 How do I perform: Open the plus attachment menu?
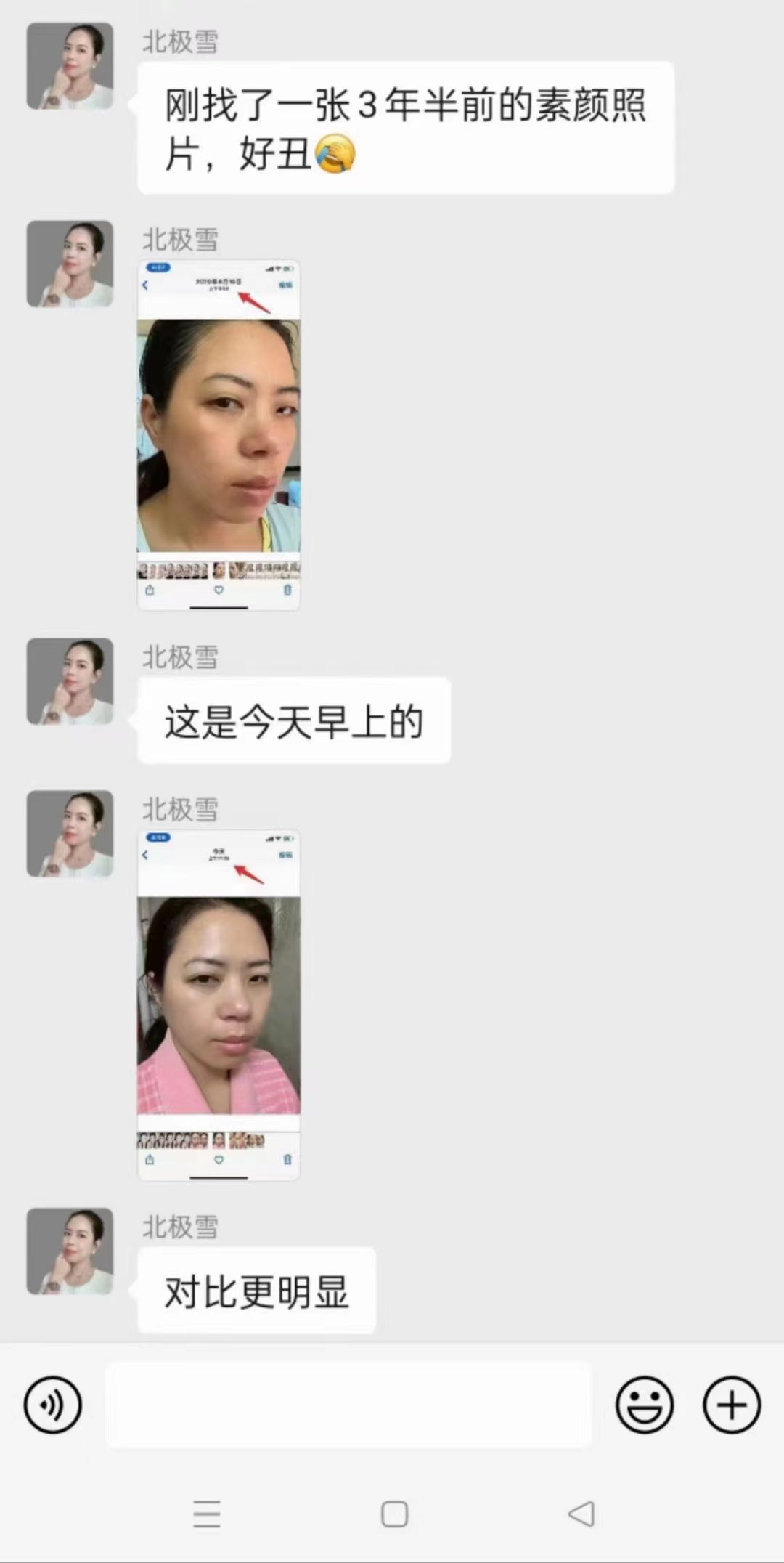pos(731,1405)
